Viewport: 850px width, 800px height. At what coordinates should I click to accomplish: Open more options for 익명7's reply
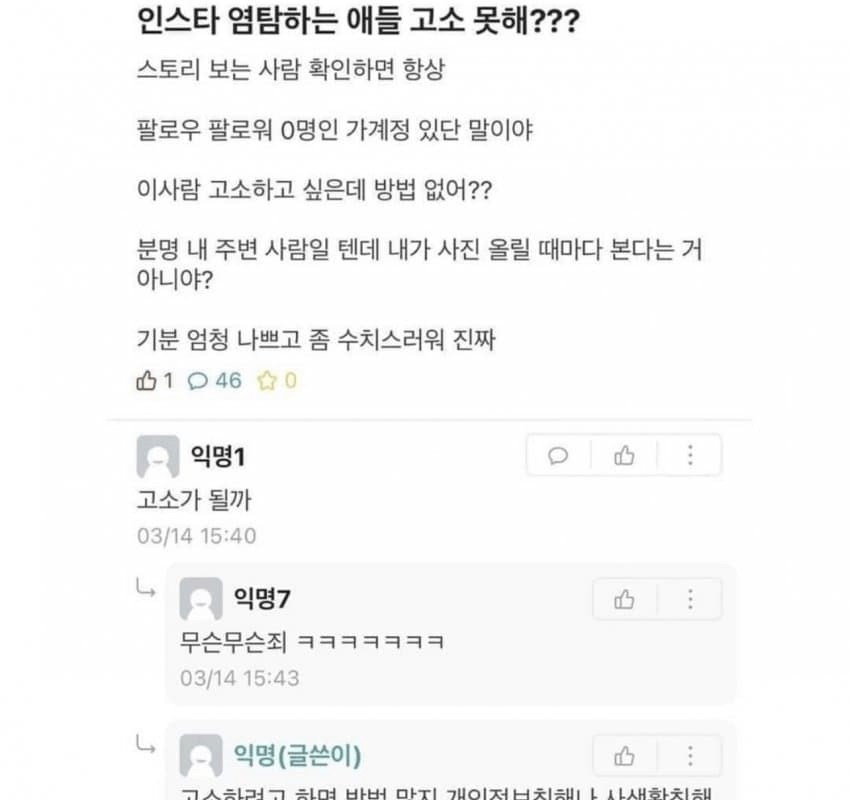[x=690, y=599]
